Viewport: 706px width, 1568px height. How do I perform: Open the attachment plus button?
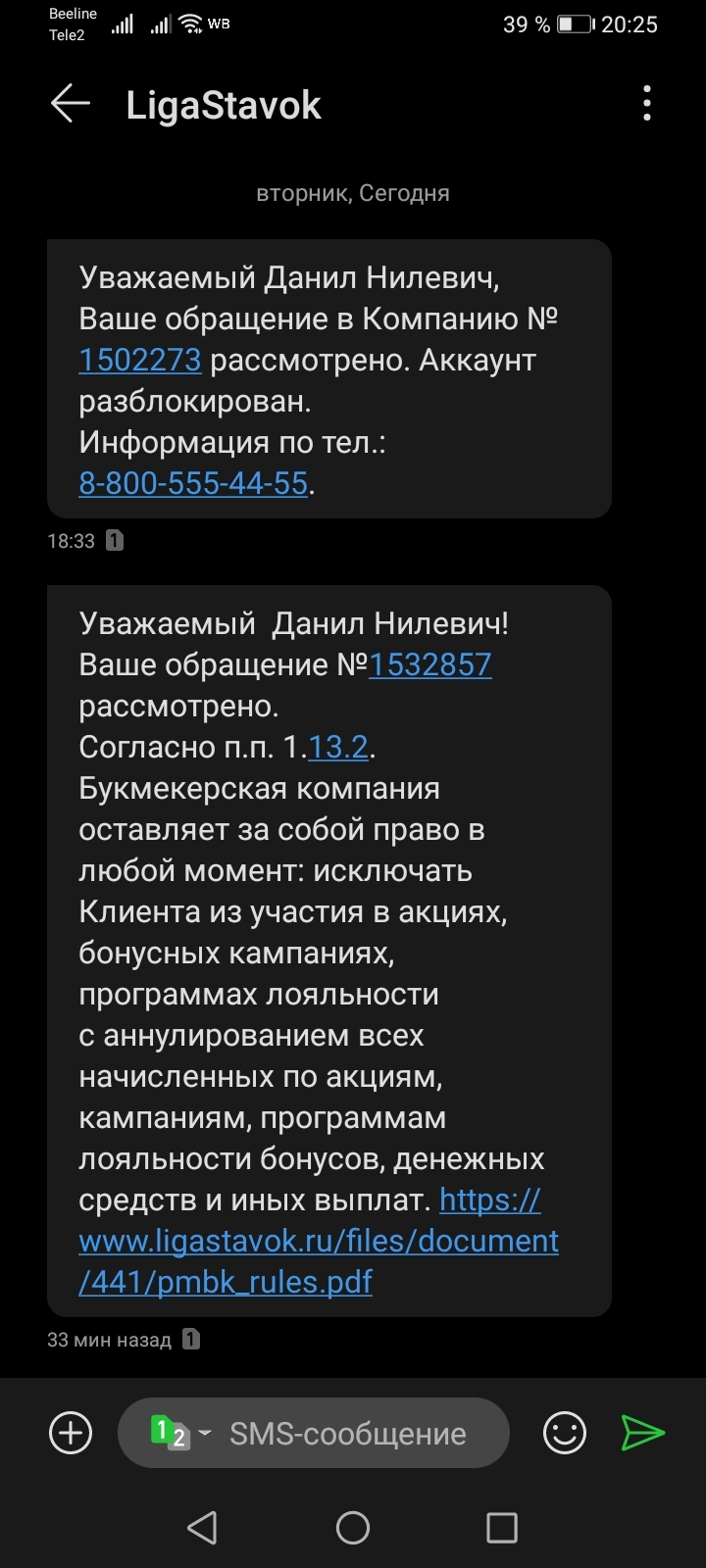pyautogui.click(x=71, y=1433)
